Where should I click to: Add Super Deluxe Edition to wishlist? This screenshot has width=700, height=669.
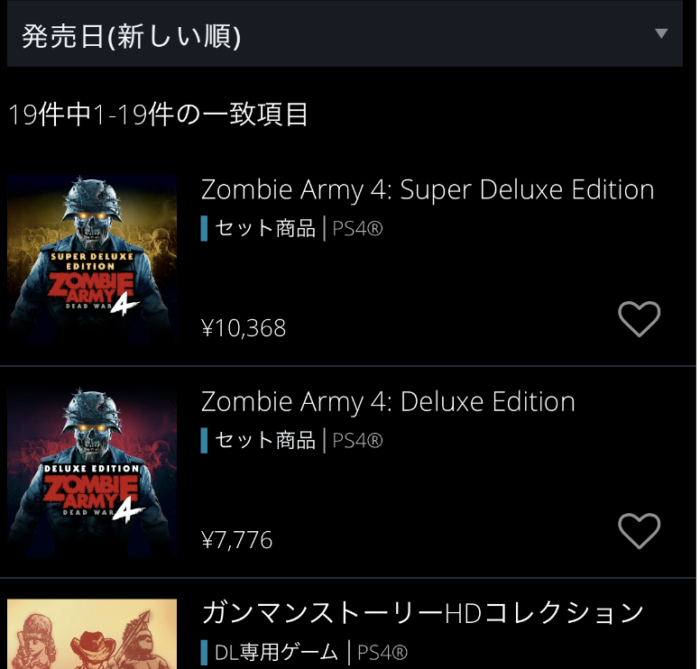pos(639,319)
